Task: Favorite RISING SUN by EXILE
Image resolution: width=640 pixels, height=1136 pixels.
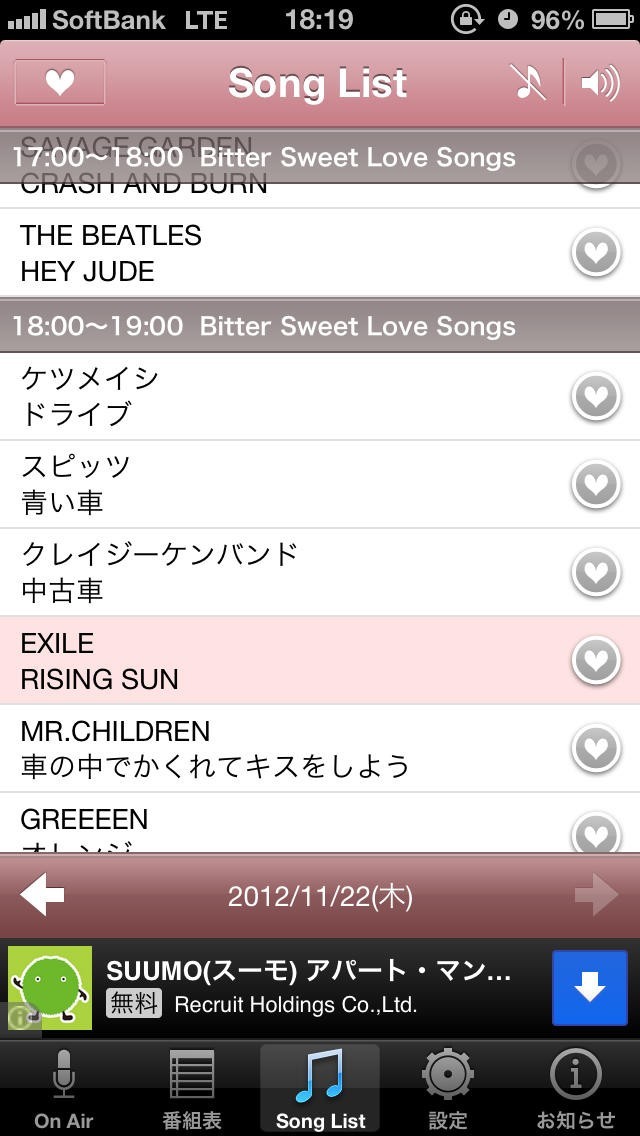Action: coord(596,660)
